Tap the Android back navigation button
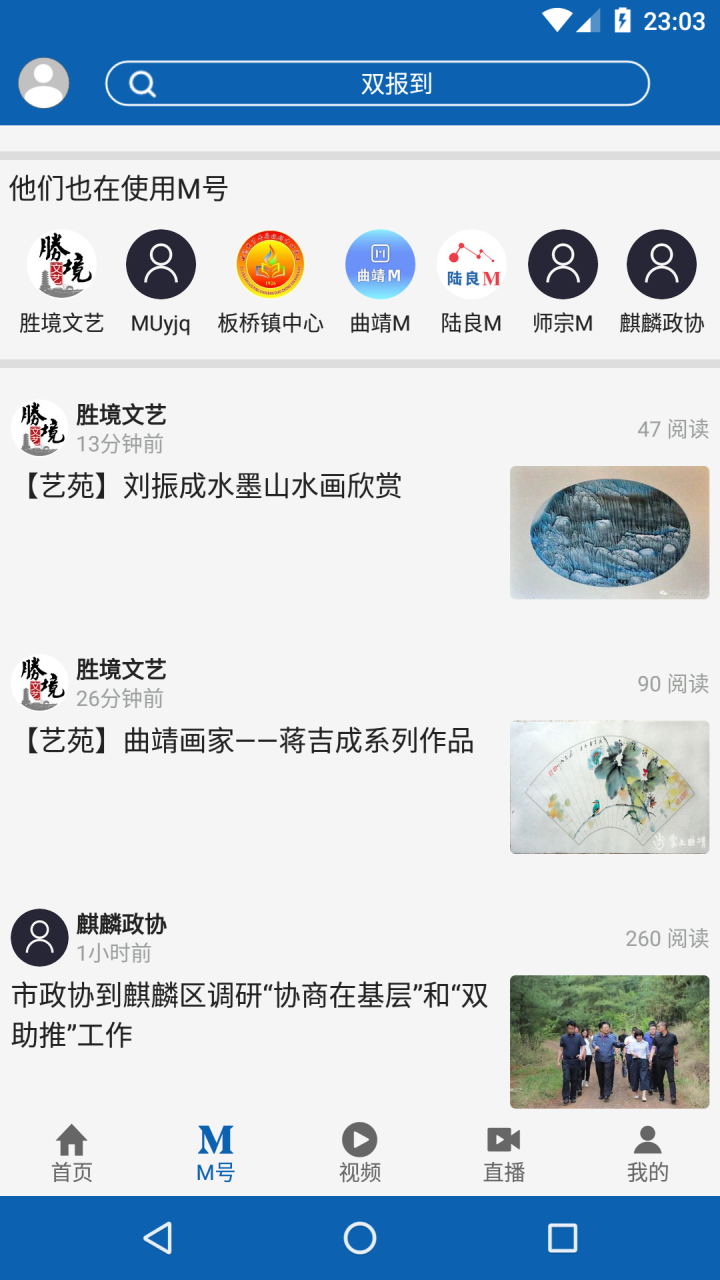Image resolution: width=720 pixels, height=1280 pixels. [158, 1237]
